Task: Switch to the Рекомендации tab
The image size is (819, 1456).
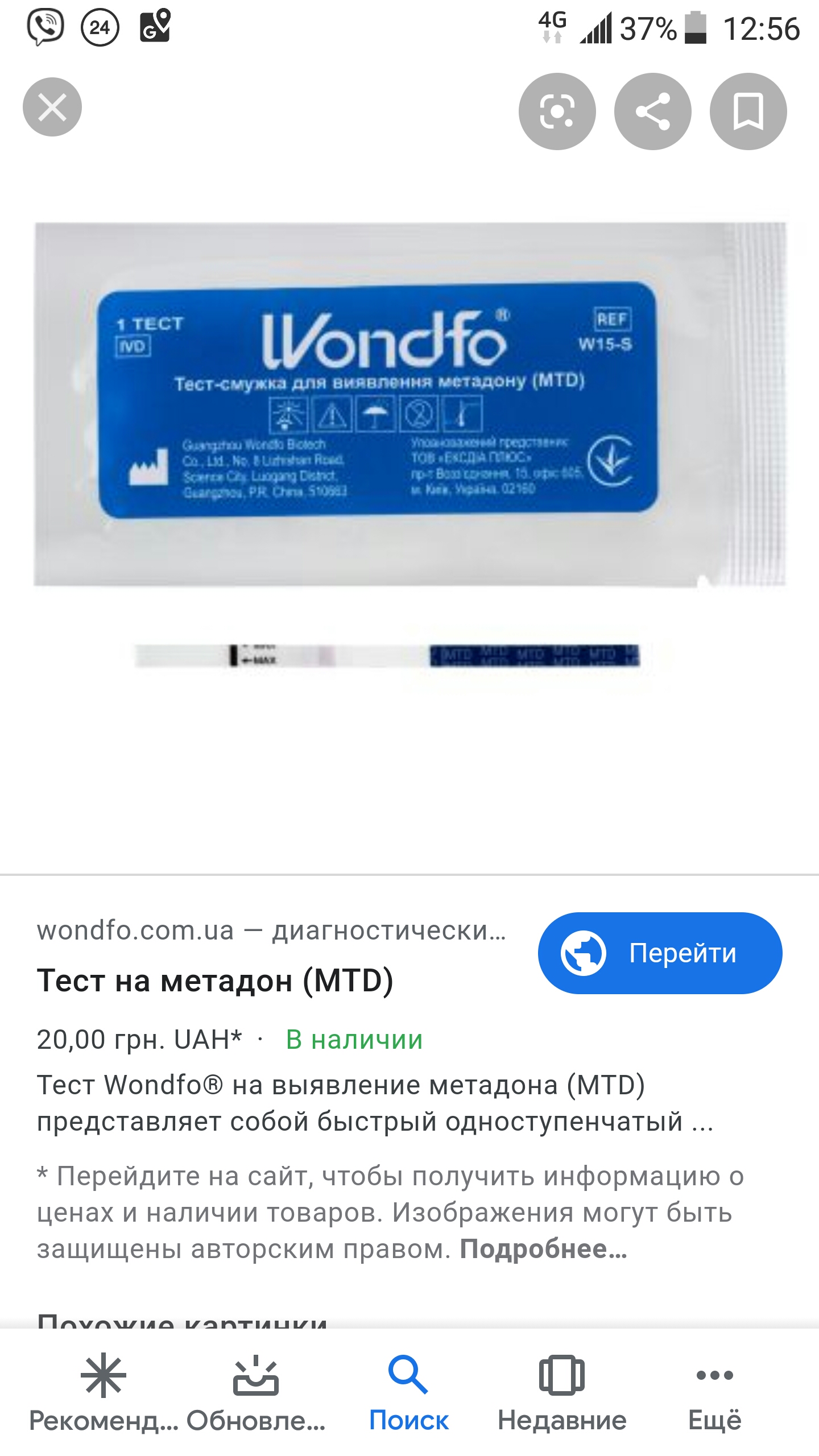Action: [104, 1391]
